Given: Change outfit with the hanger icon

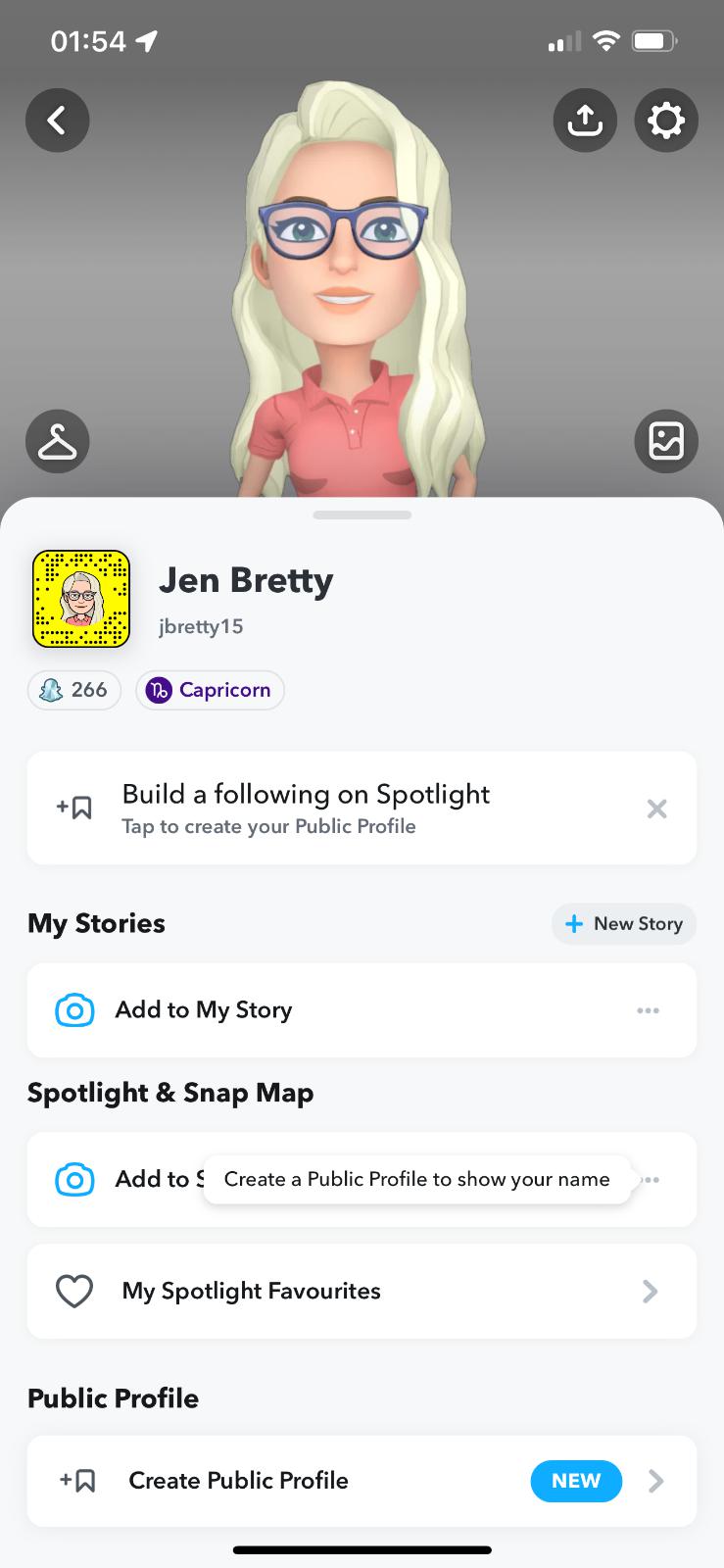Looking at the screenshot, I should pos(57,442).
